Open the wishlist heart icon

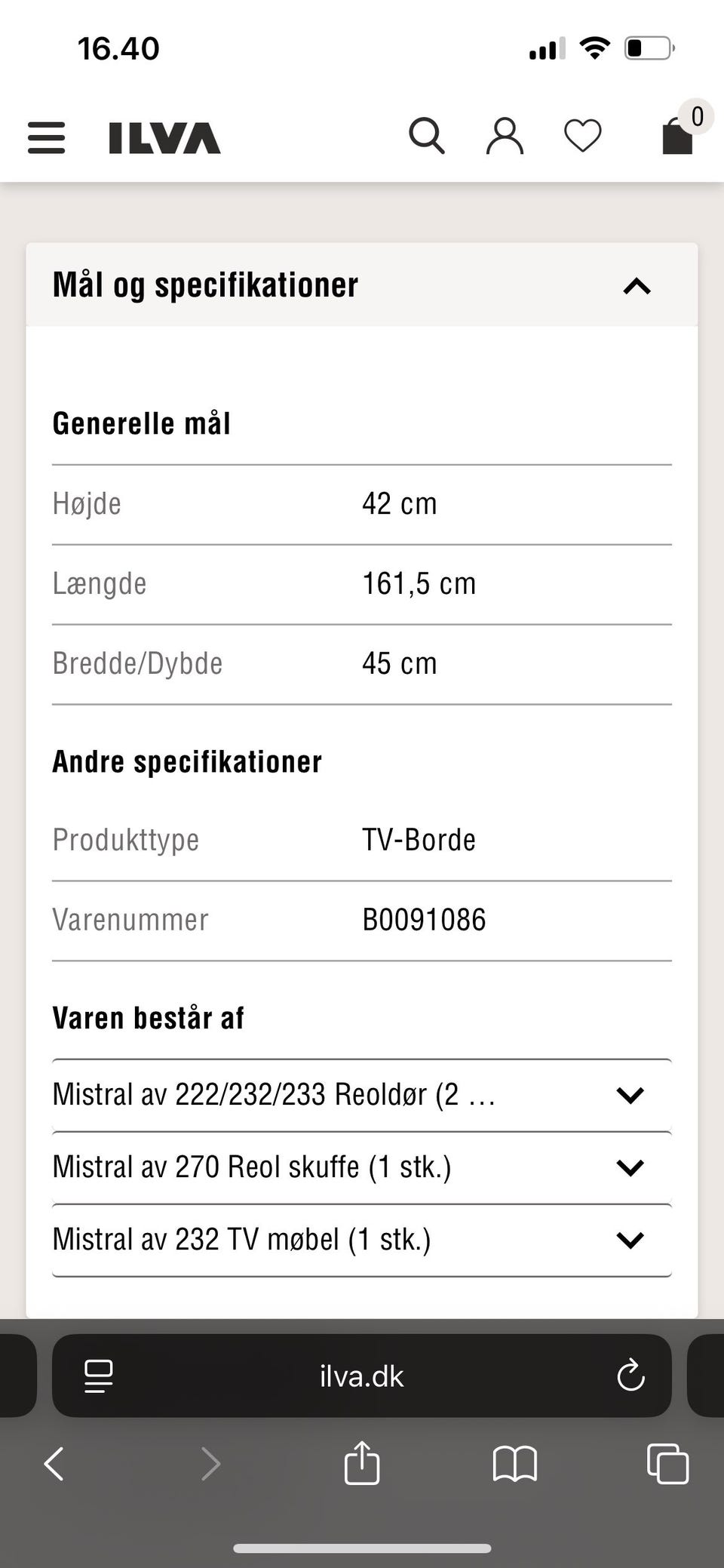(582, 136)
